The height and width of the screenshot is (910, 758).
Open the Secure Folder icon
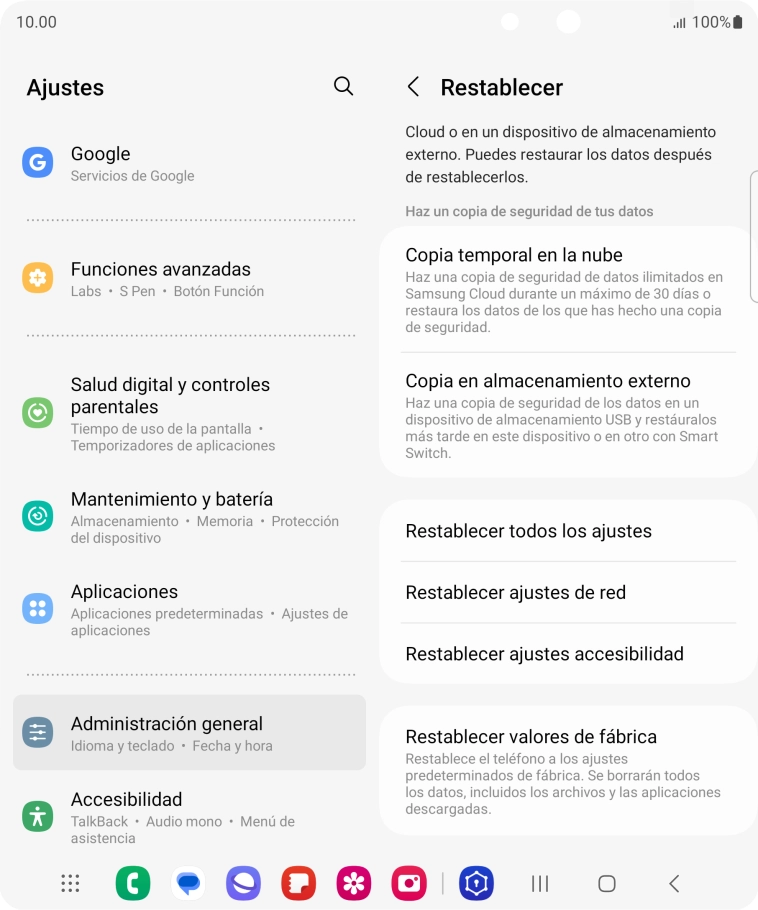pyautogui.click(x=478, y=883)
